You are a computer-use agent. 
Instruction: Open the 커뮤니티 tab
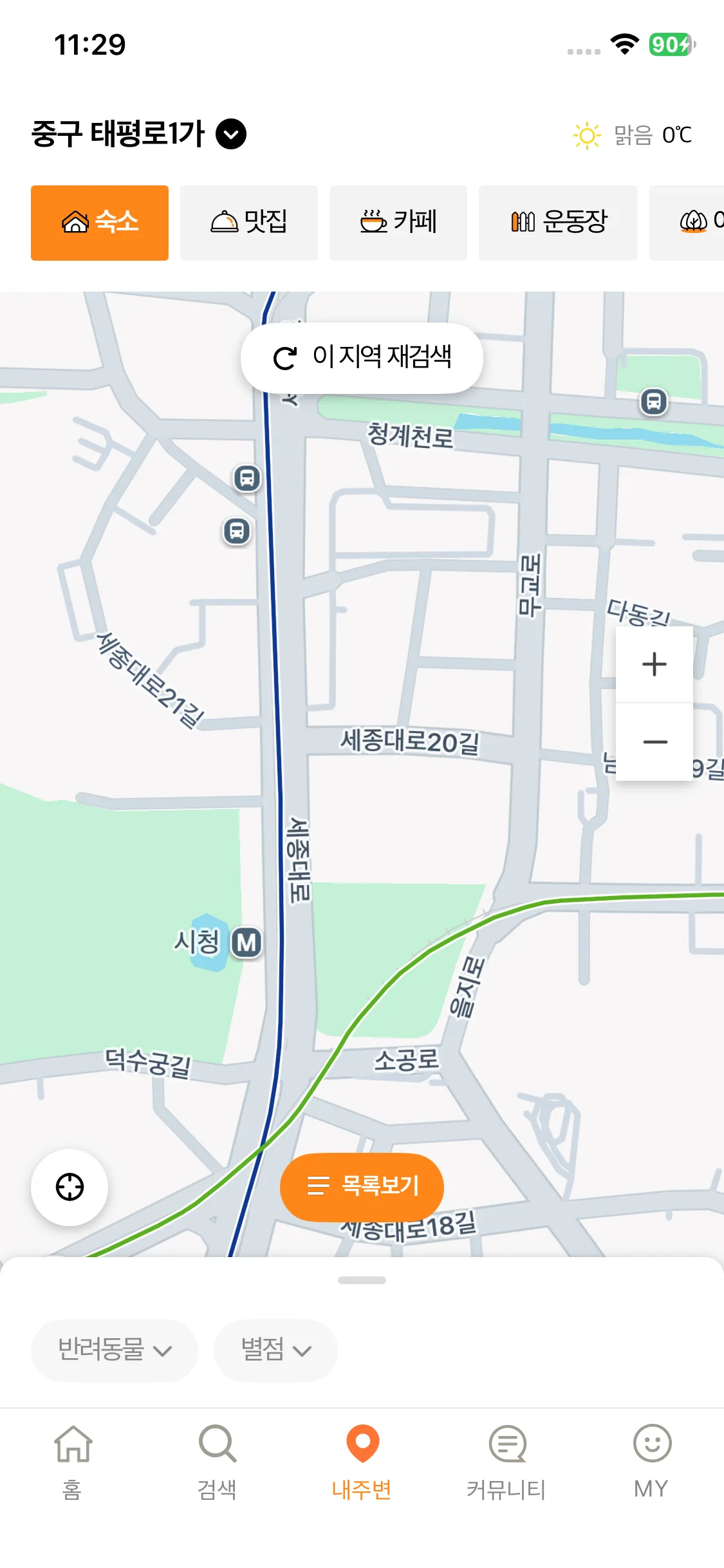[x=506, y=1462]
